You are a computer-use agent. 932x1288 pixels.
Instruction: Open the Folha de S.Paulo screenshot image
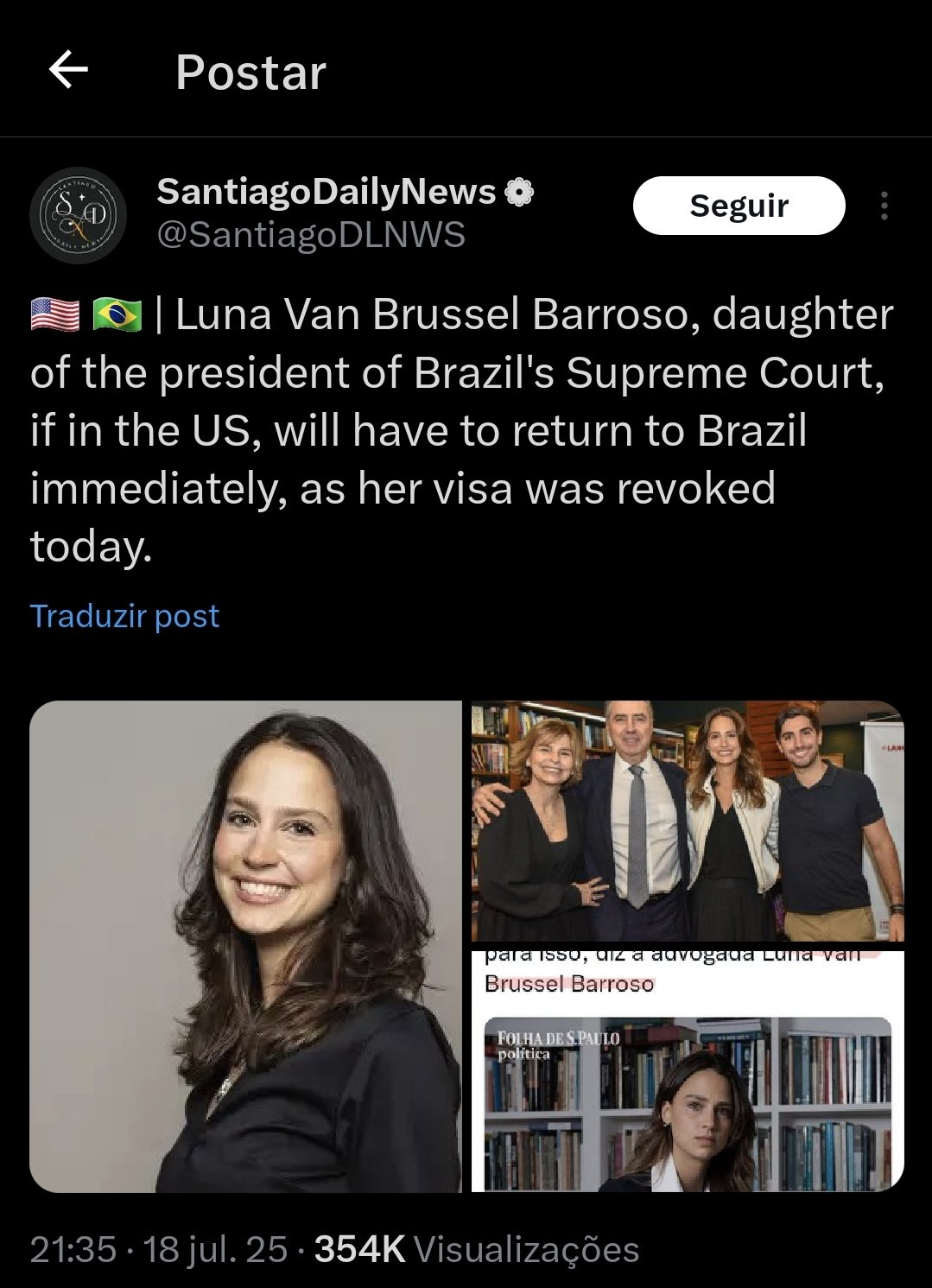click(x=688, y=1071)
